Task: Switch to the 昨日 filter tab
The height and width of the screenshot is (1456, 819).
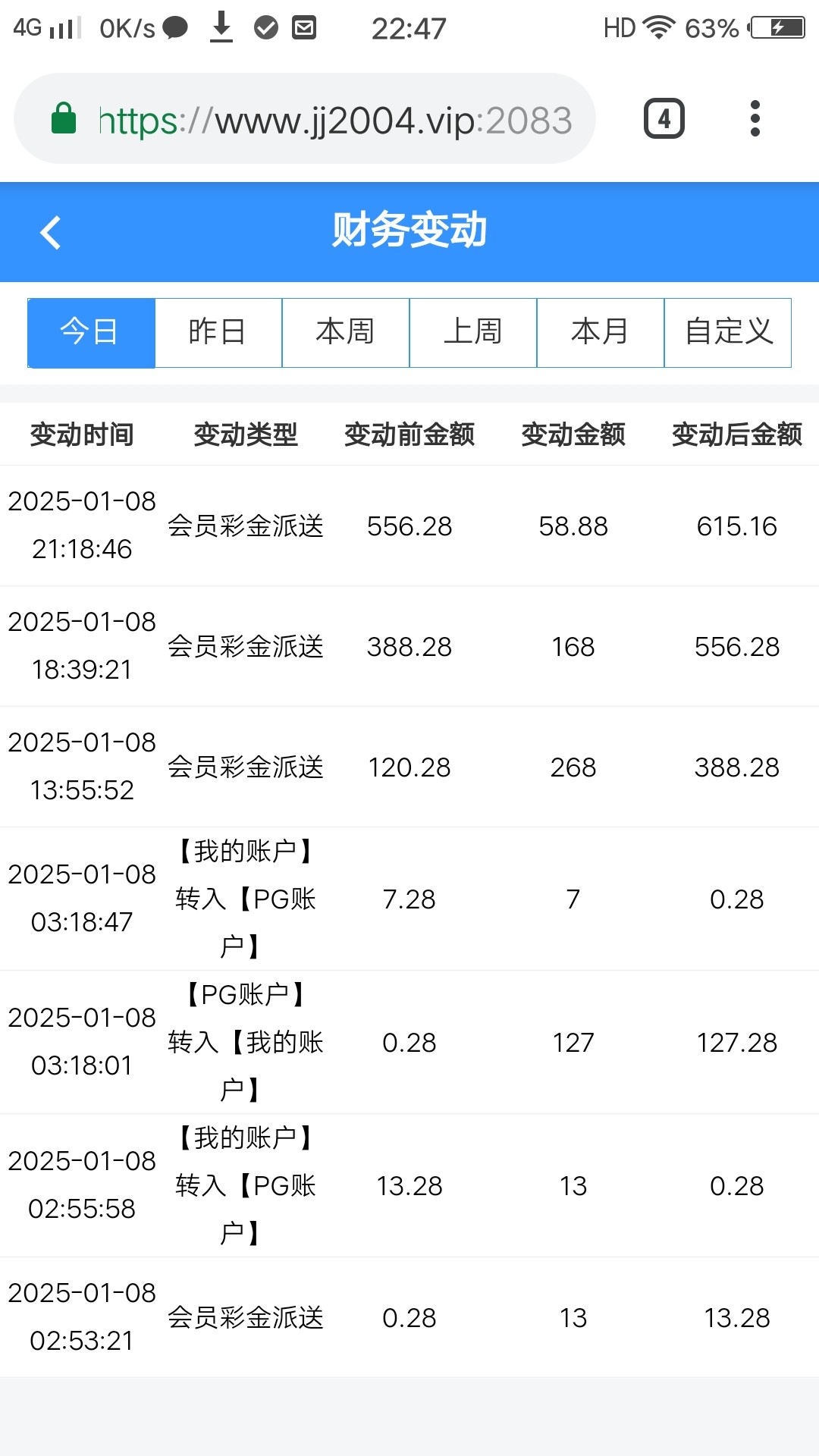Action: click(x=218, y=332)
